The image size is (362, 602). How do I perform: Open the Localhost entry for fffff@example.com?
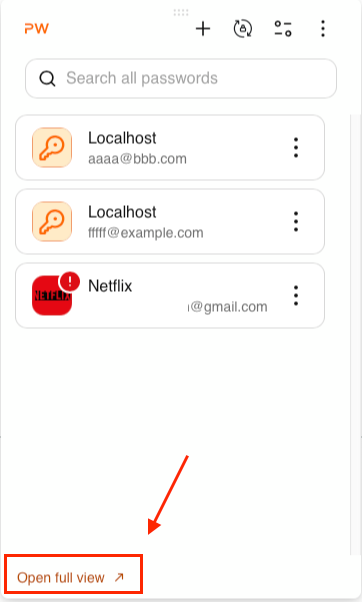170,222
